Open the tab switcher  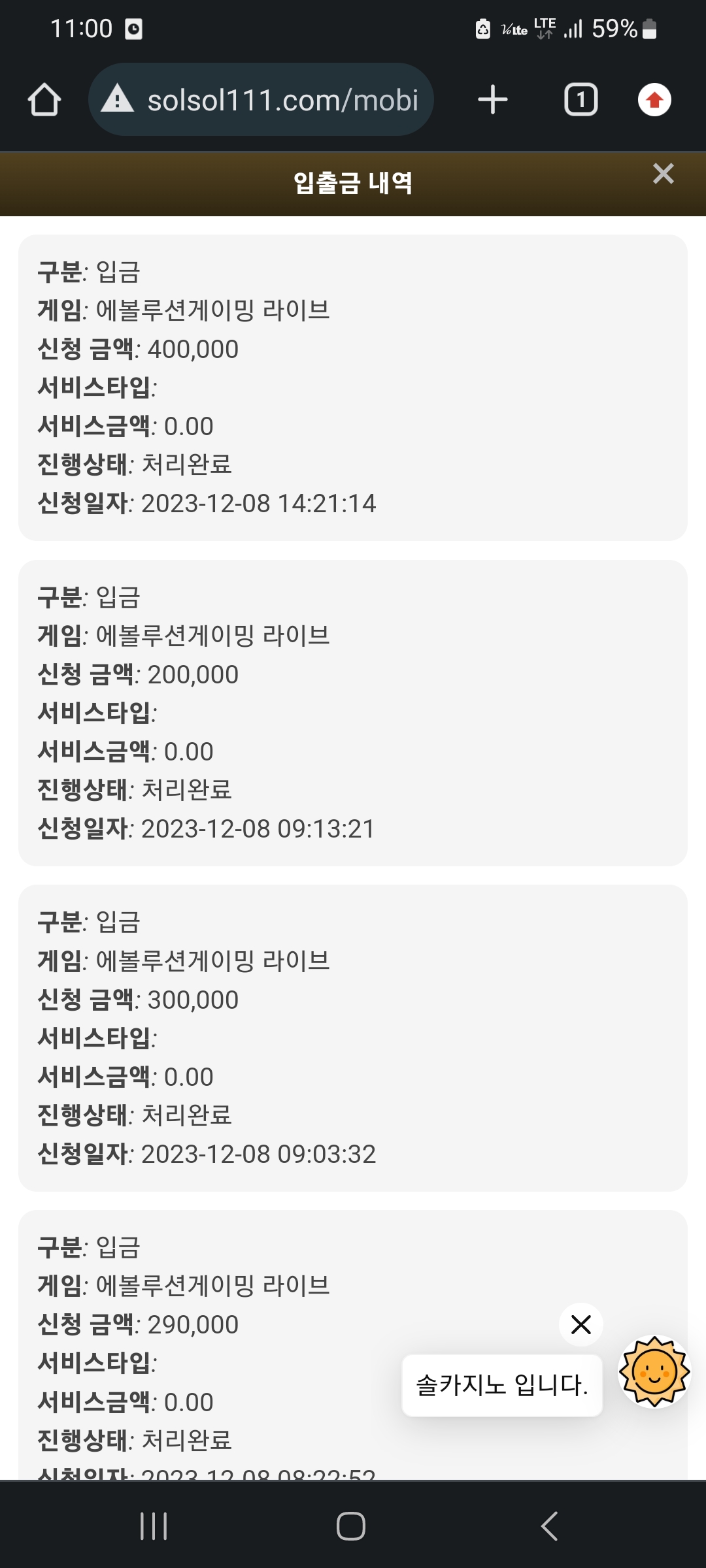point(580,100)
